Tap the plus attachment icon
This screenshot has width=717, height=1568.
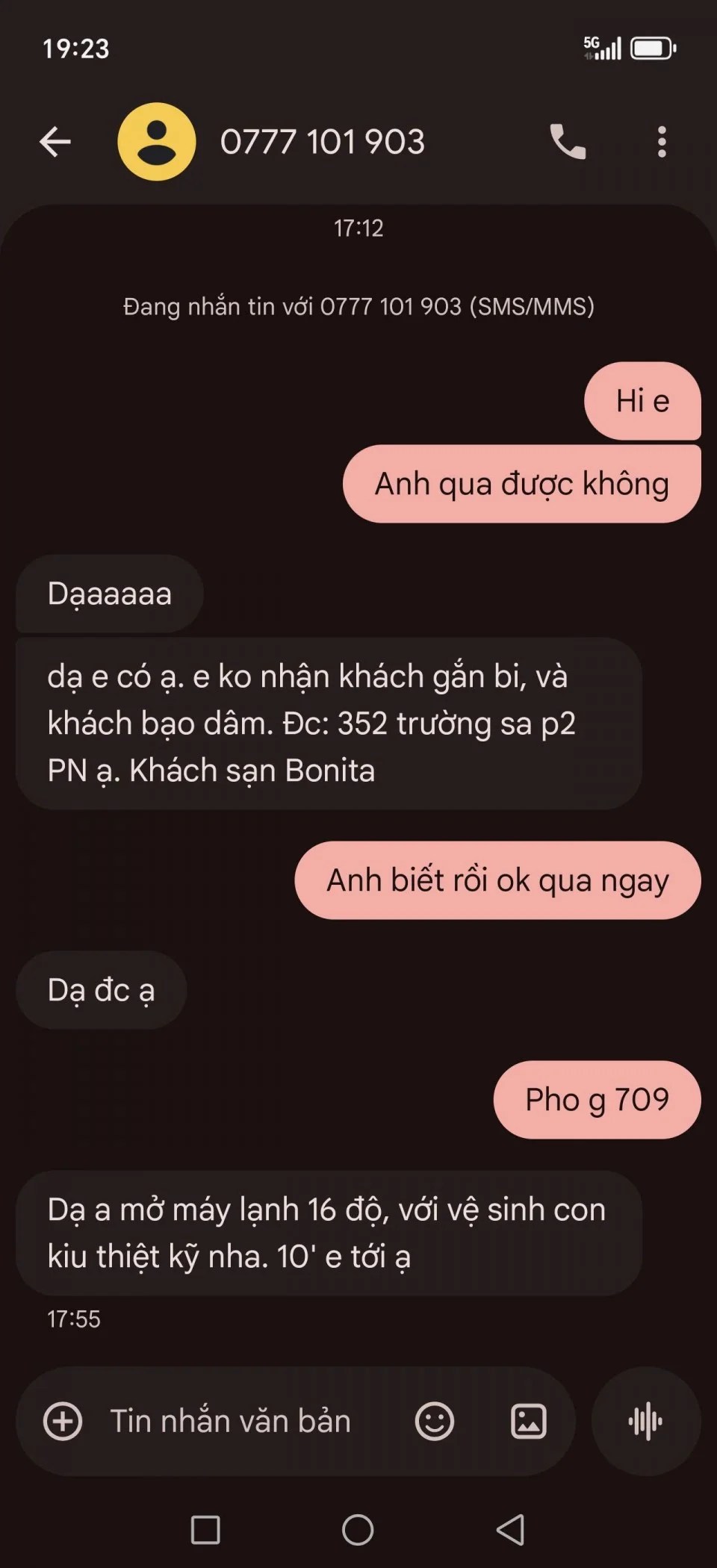(63, 1421)
